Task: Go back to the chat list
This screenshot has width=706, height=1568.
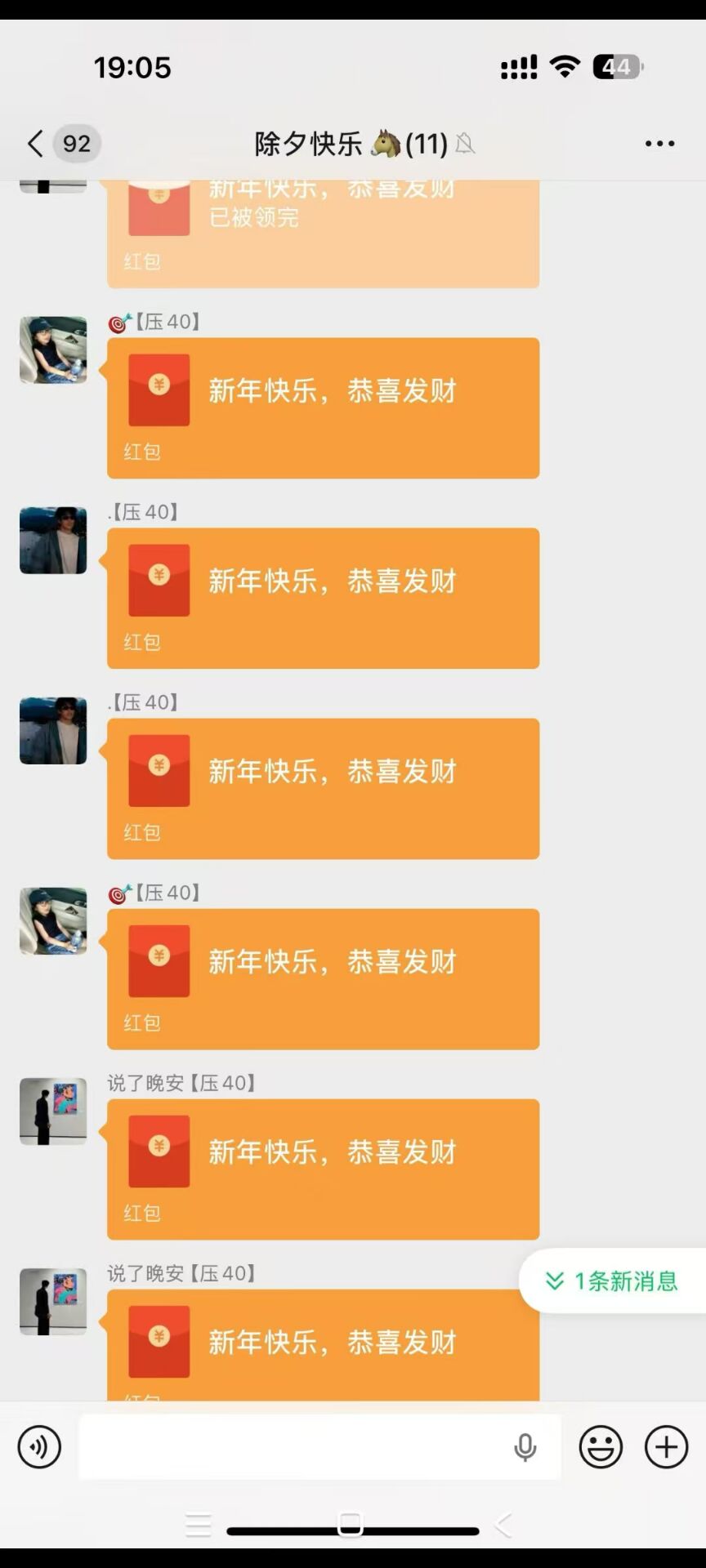Action: coord(36,144)
